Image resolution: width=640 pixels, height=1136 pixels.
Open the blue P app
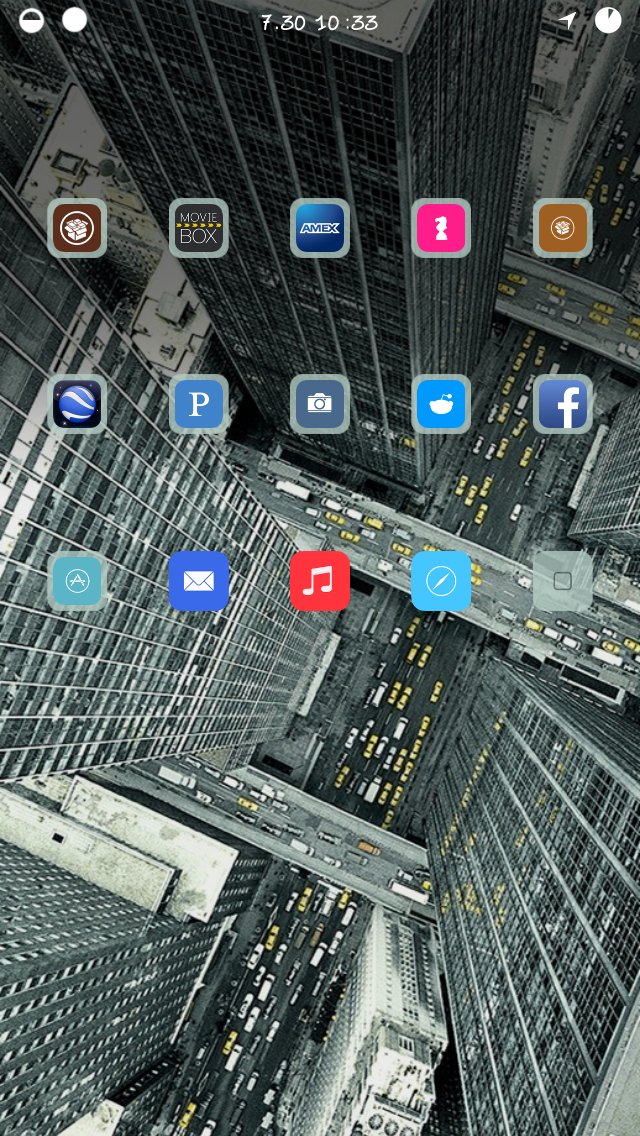coord(198,404)
